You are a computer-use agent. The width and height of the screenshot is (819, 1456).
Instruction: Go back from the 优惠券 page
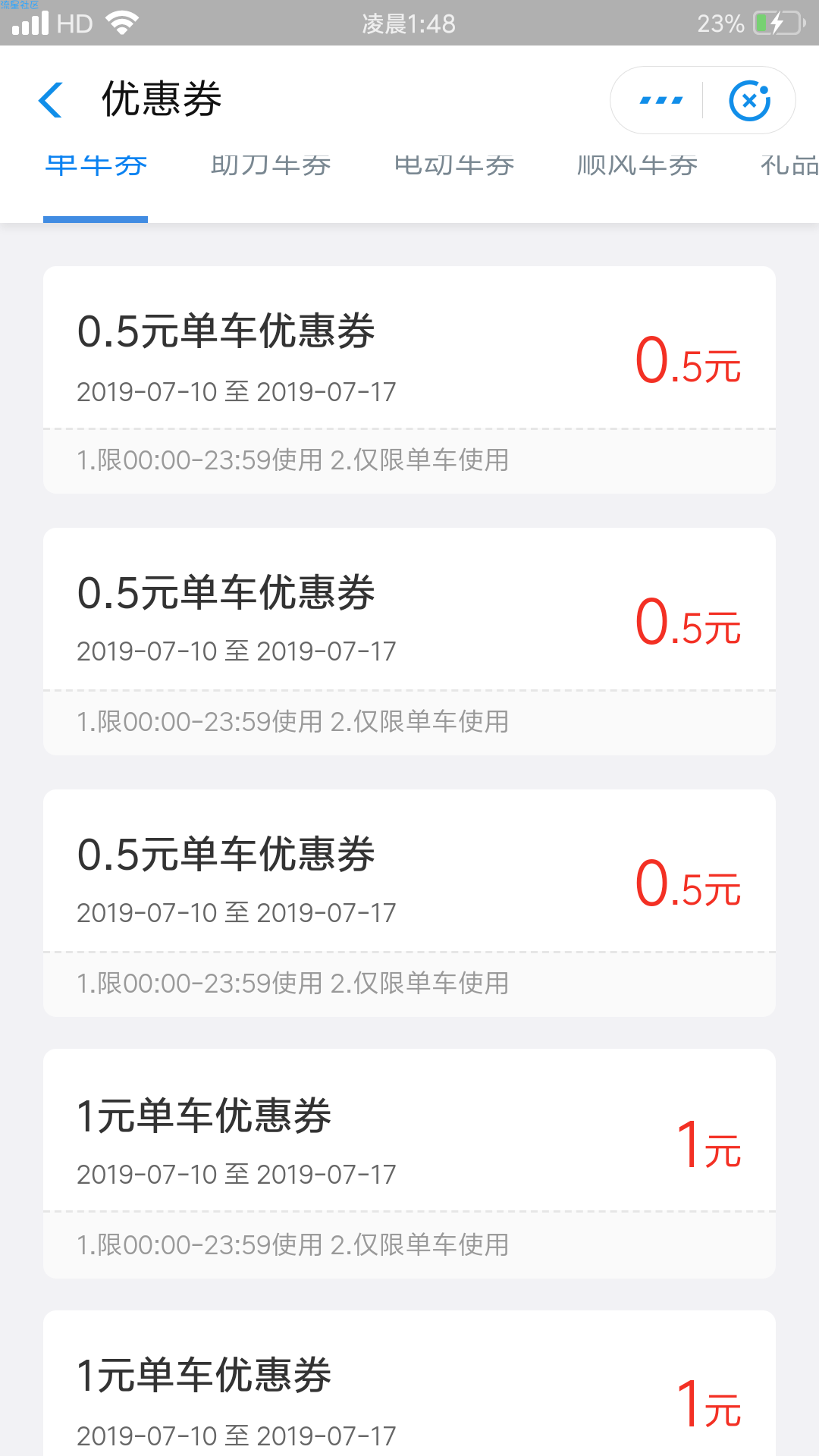tap(50, 100)
